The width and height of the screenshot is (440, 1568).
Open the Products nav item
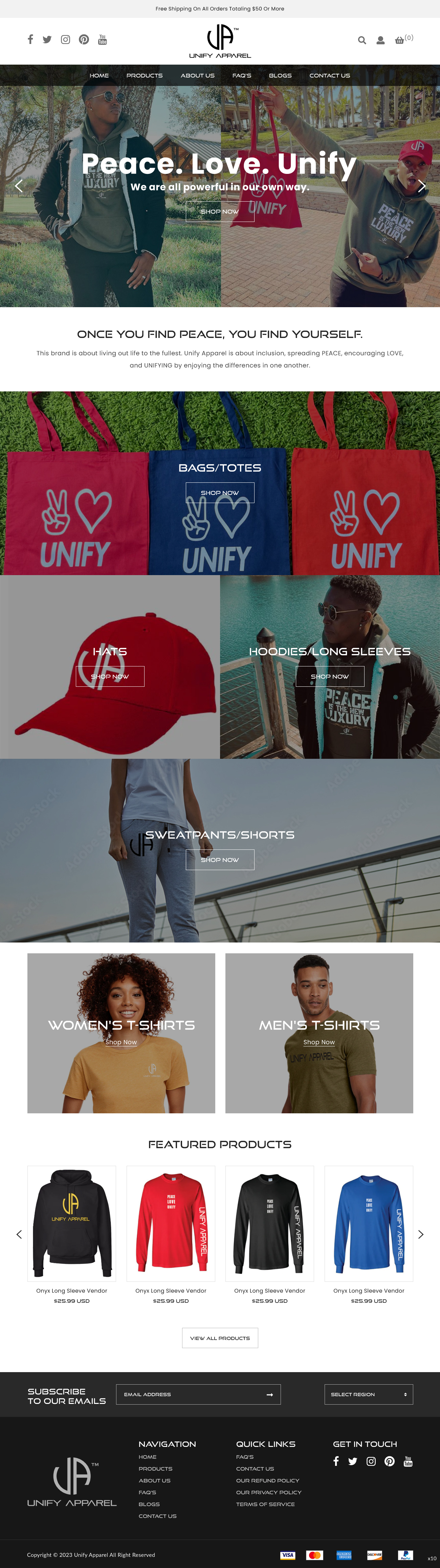[x=144, y=75]
